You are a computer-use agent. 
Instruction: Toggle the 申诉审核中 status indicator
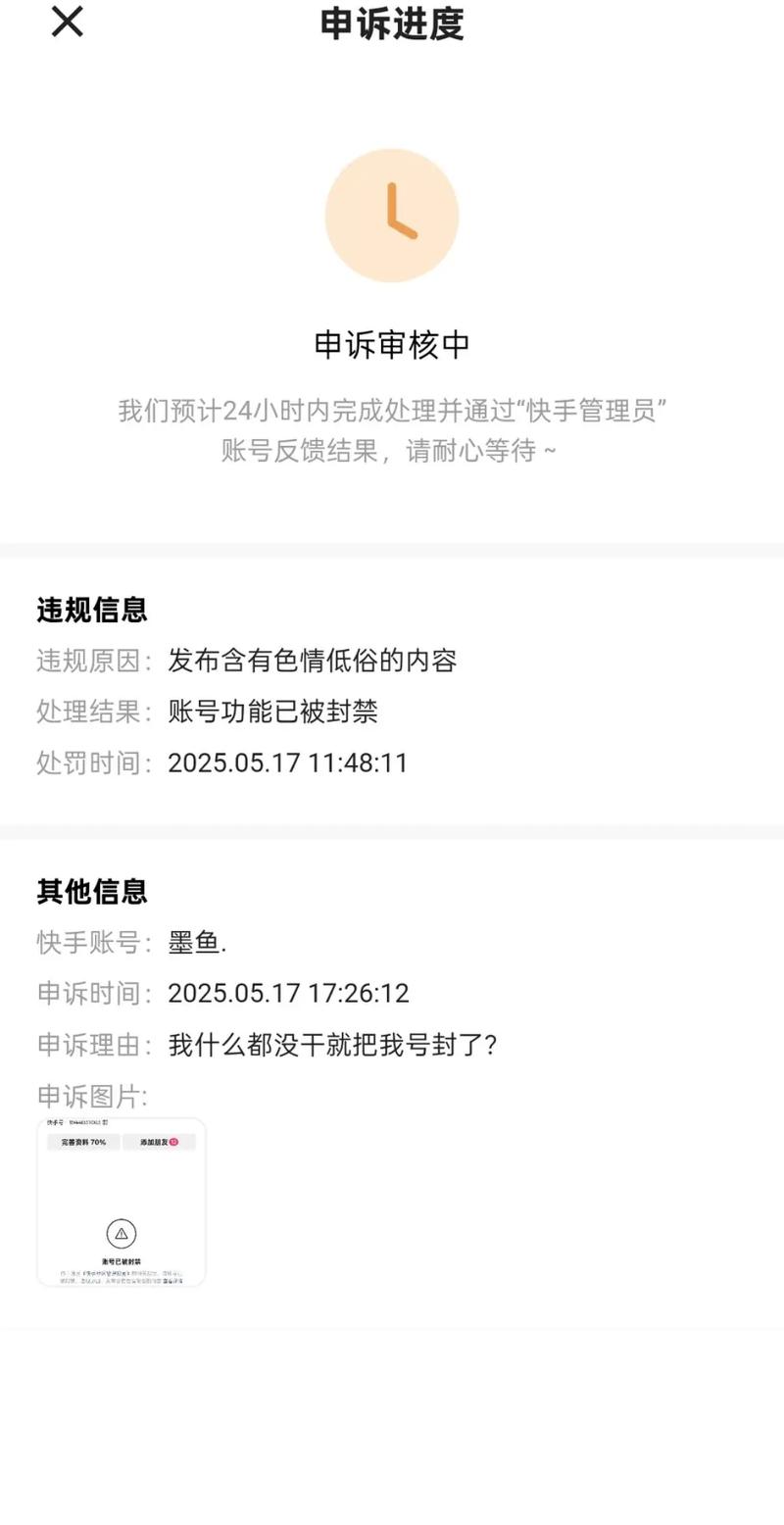(392, 343)
